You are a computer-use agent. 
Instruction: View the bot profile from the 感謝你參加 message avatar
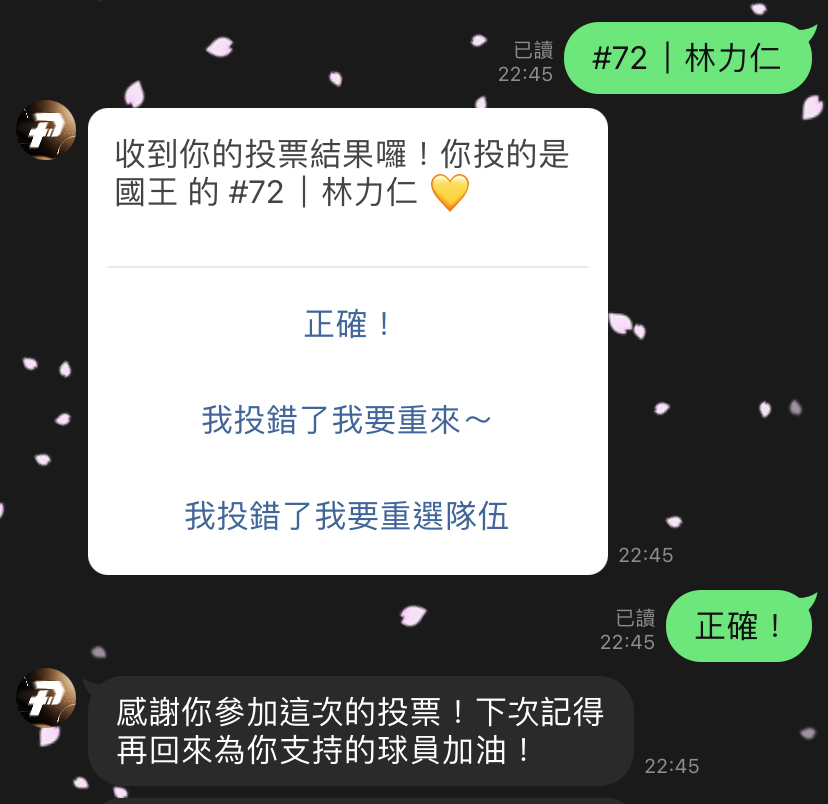tap(46, 698)
